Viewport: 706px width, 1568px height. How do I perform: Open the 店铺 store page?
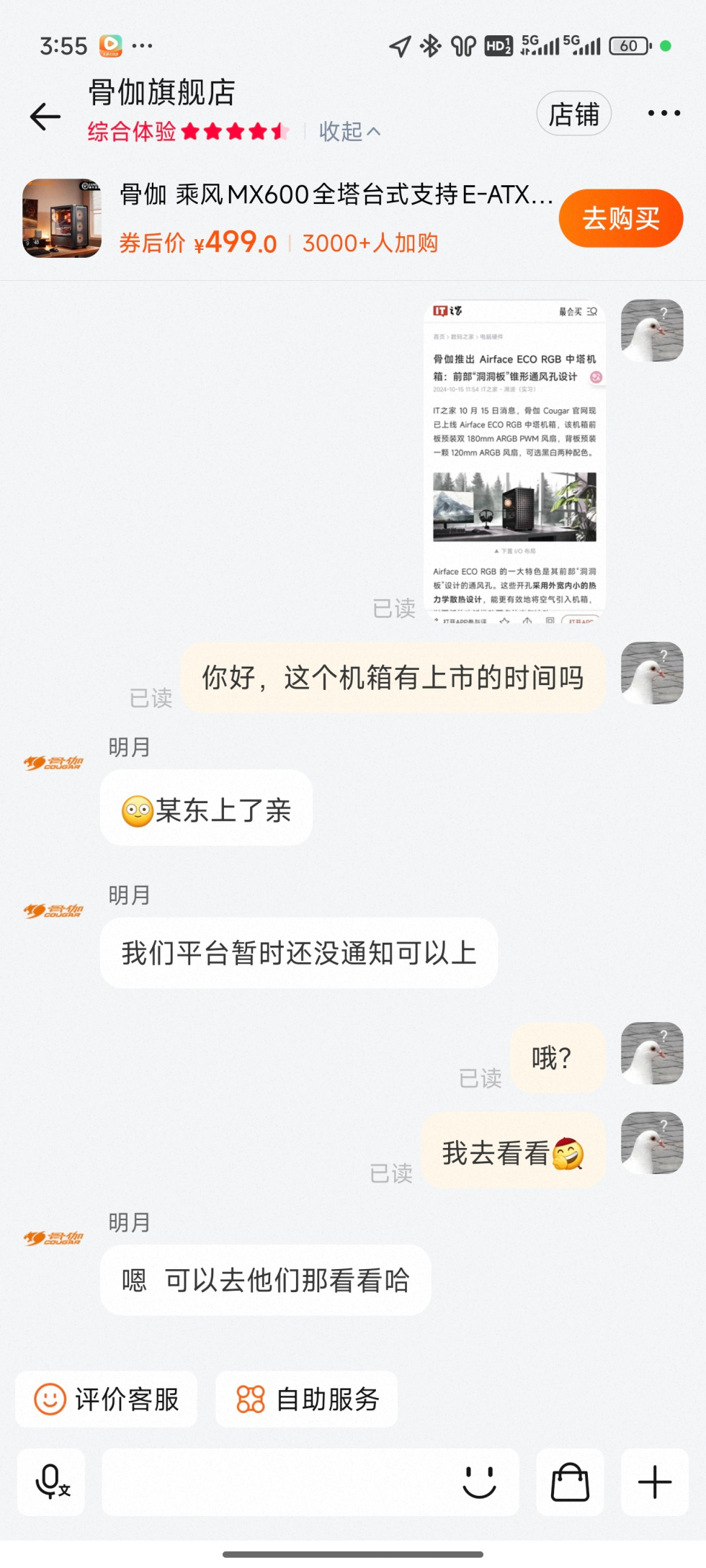pyautogui.click(x=573, y=114)
